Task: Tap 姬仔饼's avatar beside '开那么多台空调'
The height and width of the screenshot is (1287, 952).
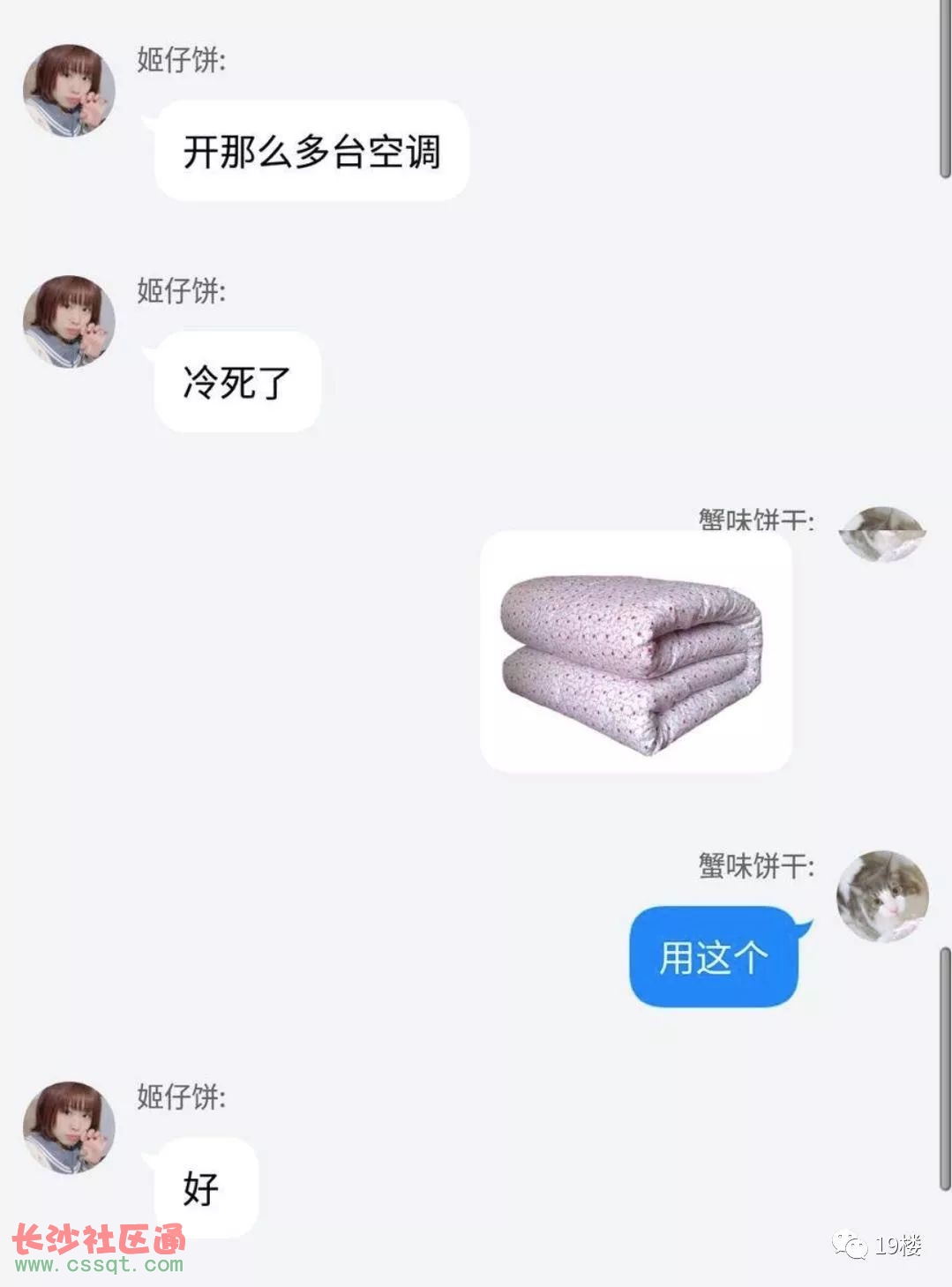Action: 69,91
